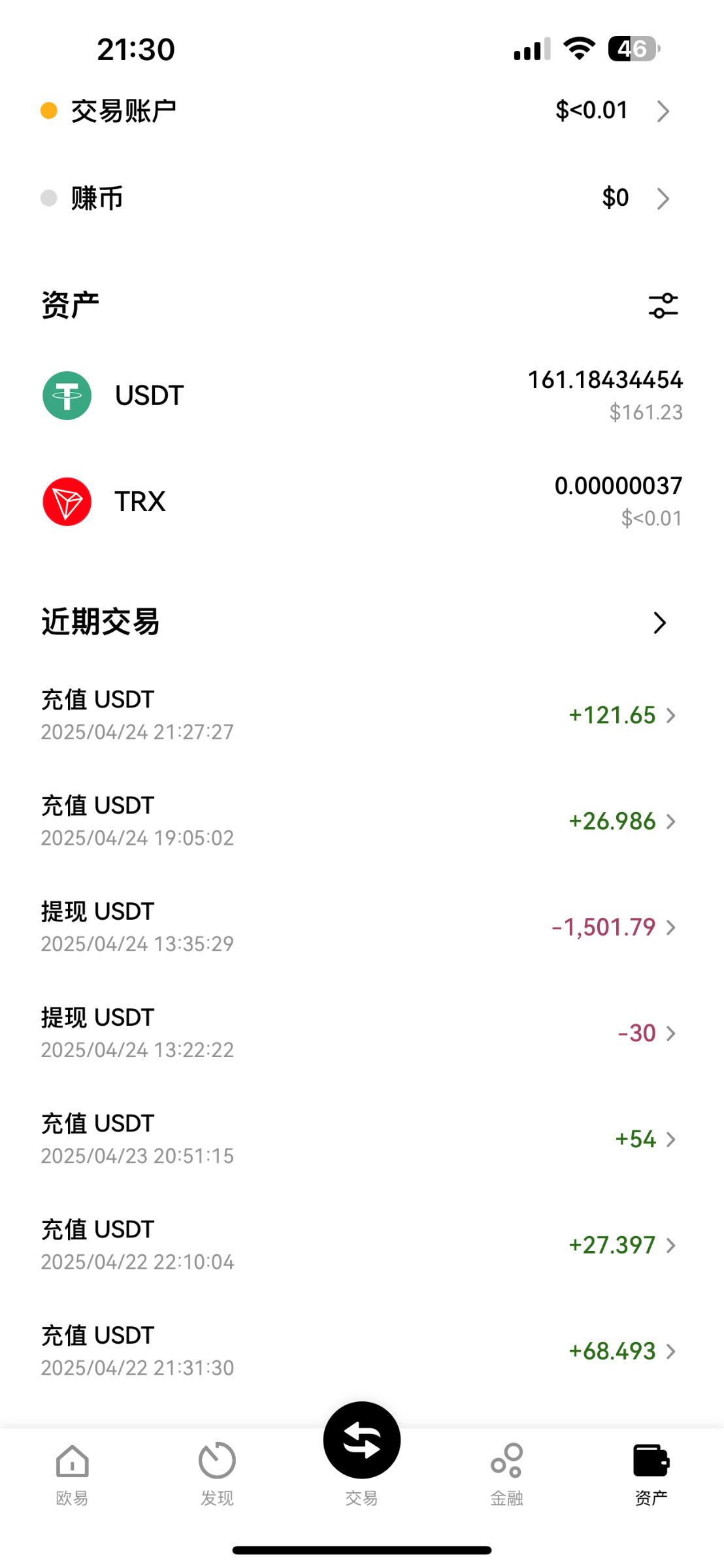View all 近期交易 recent transactions
The width and height of the screenshot is (724, 1568).
pyautogui.click(x=659, y=623)
